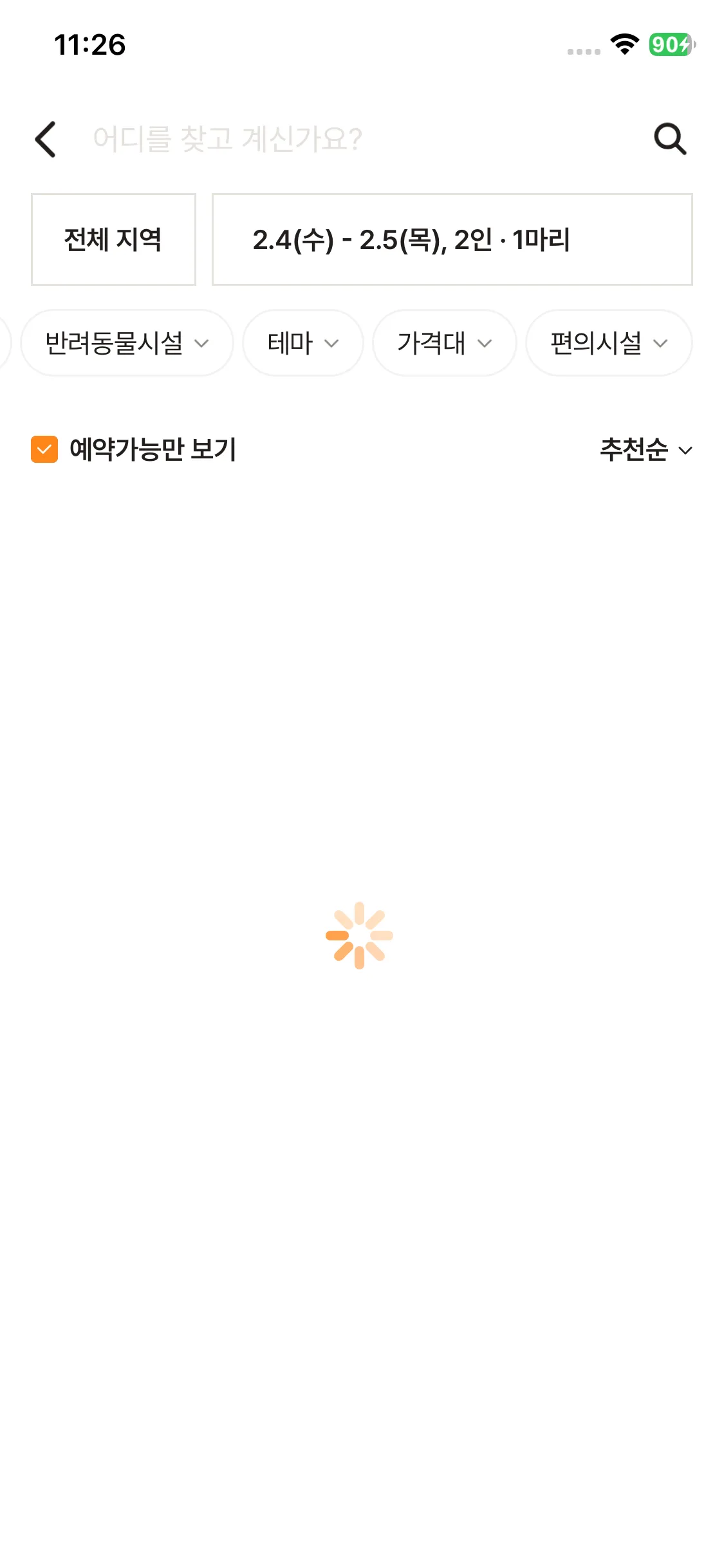724x1568 pixels.
Task: Change dates and guests 2.4(수) - 2.5(목)
Action: 452,239
